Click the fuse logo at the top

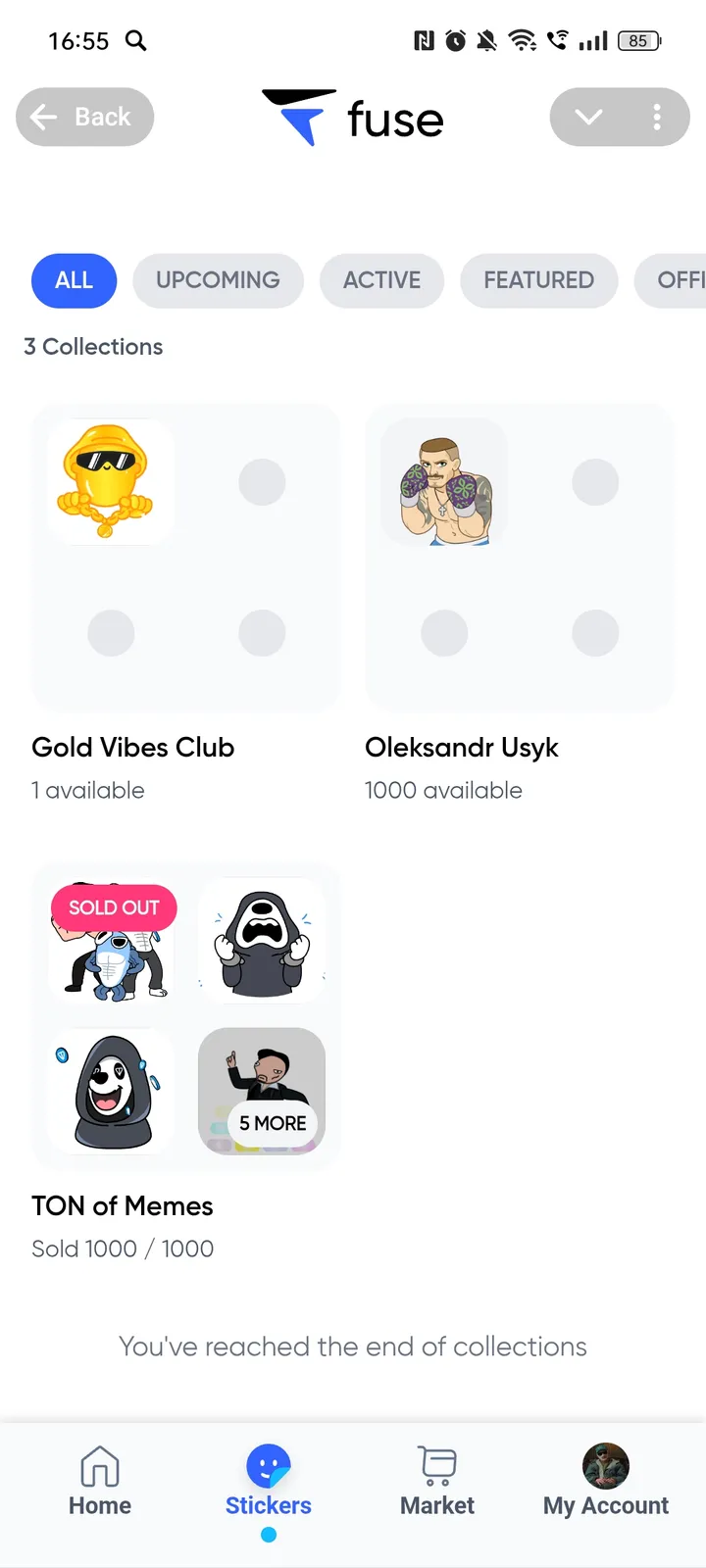tap(353, 117)
